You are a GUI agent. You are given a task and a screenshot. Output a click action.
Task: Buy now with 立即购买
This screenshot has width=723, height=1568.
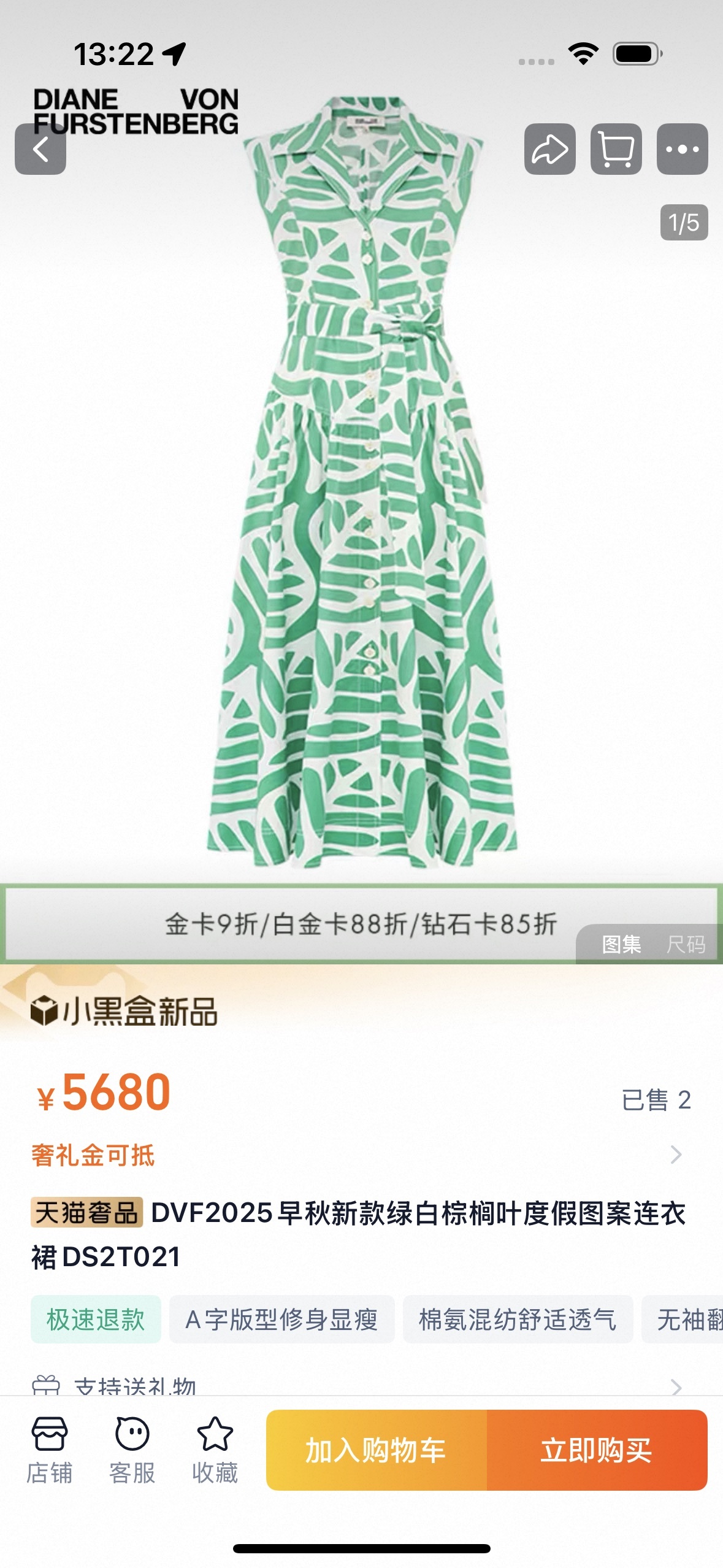(596, 1450)
